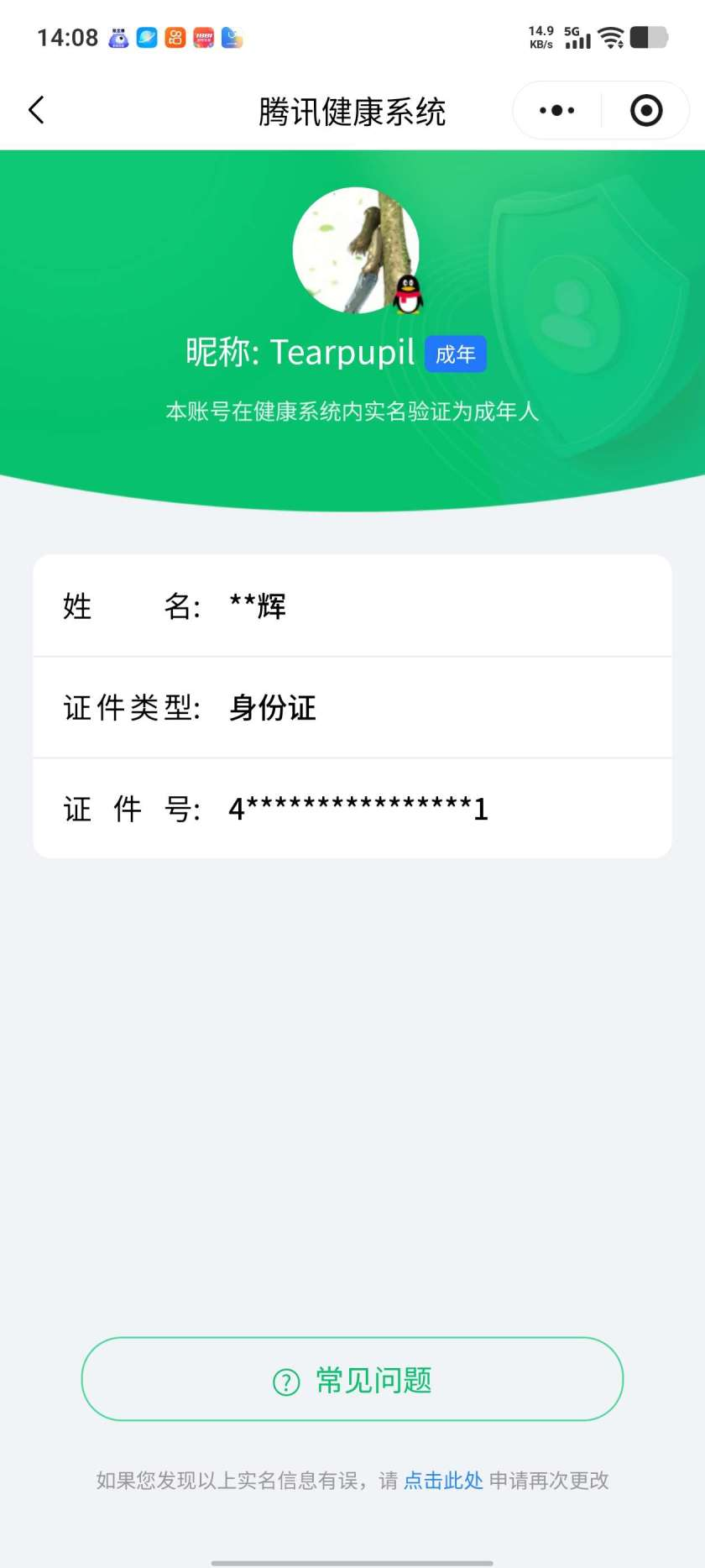Viewport: 705px width, 1568px height.
Task: Click the 5G signal strength indicator
Action: coord(577,37)
